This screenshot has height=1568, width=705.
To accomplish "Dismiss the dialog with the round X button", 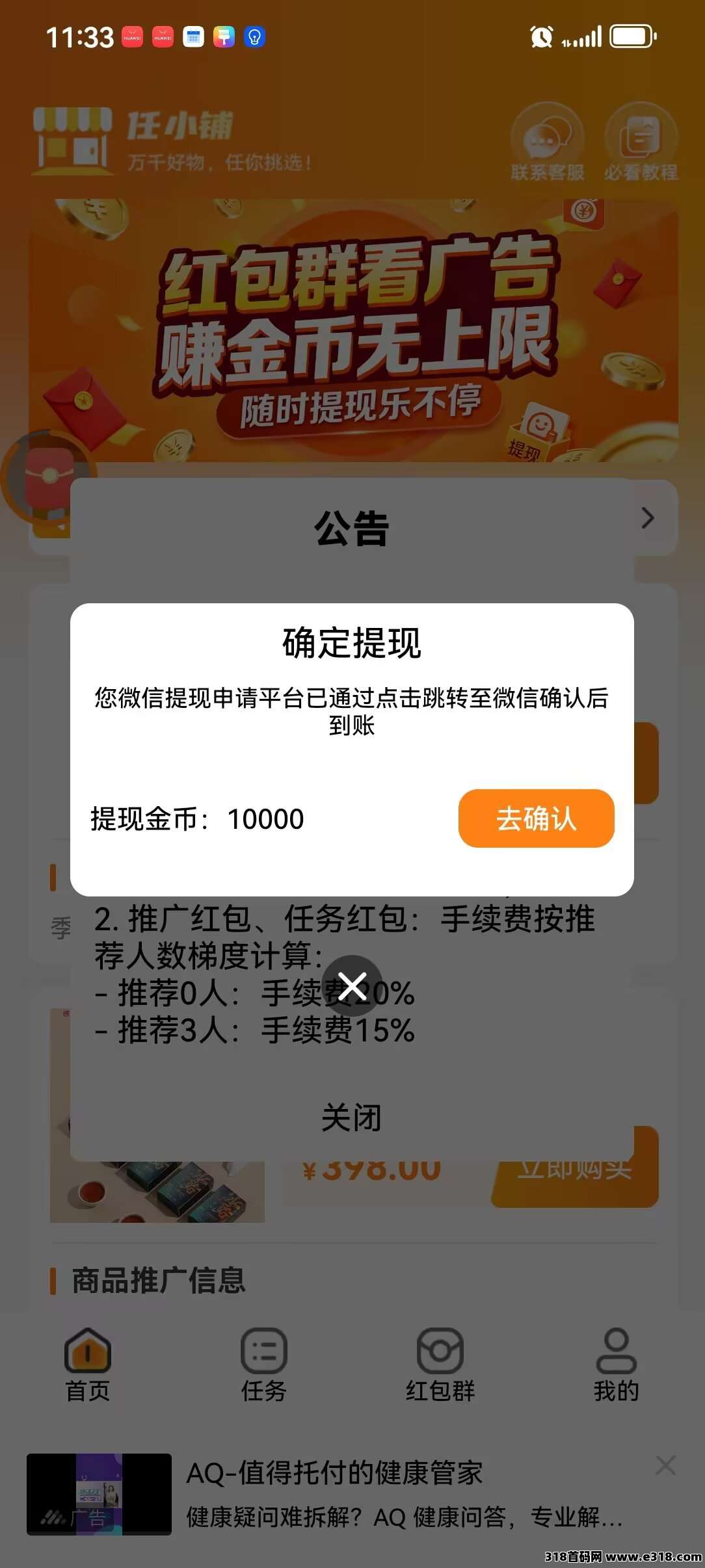I will pyautogui.click(x=352, y=986).
